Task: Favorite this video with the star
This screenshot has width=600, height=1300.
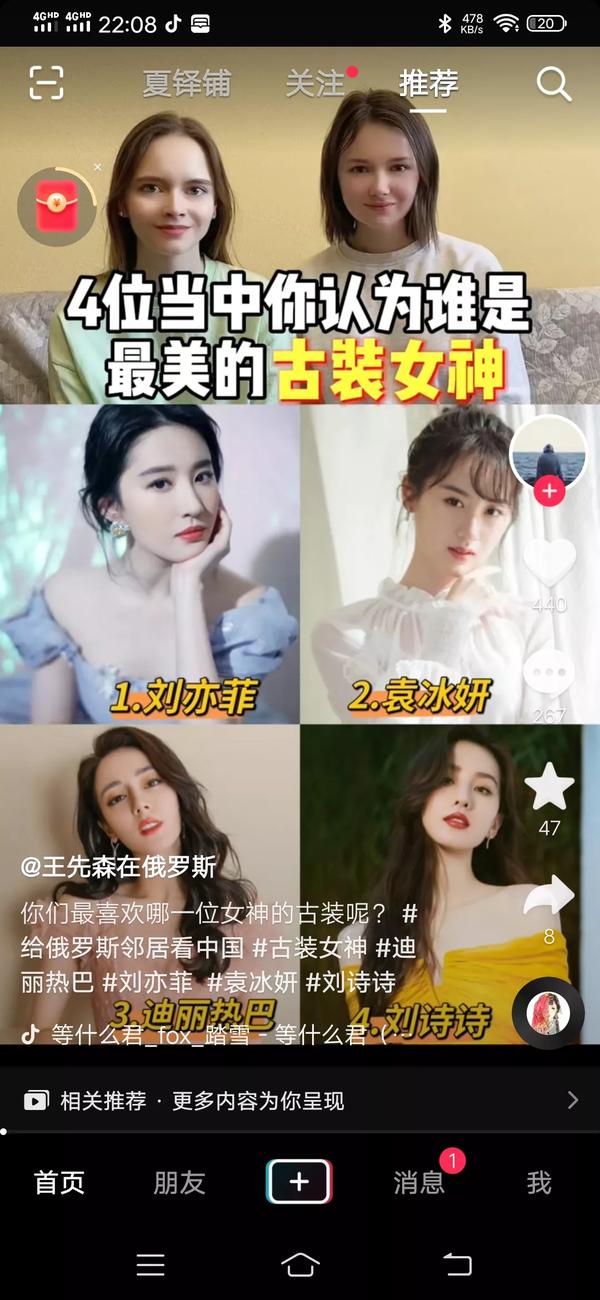Action: (x=549, y=786)
